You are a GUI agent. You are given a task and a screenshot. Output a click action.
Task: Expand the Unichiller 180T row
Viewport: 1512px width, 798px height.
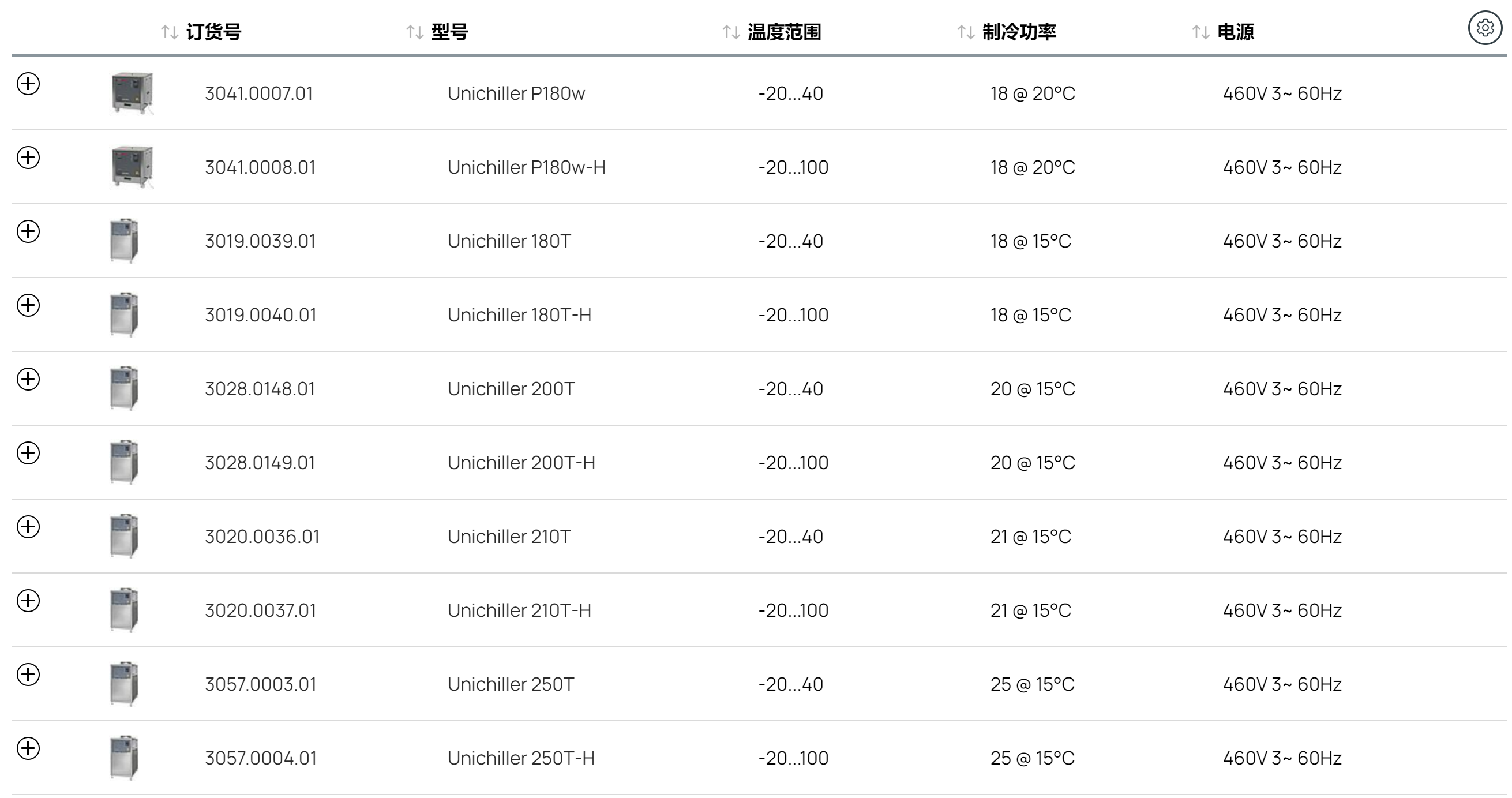coord(28,231)
